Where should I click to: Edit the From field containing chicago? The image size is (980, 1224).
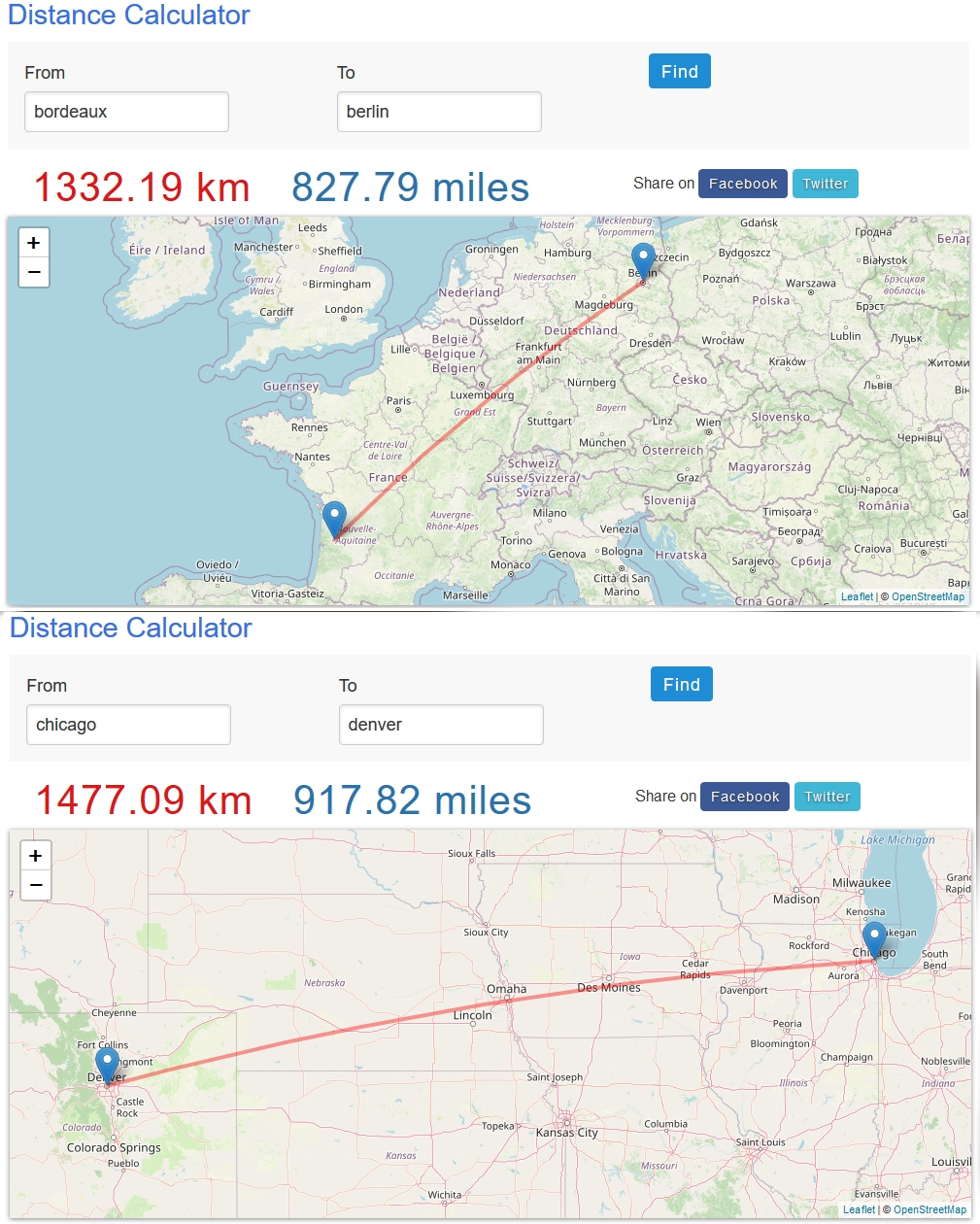(x=128, y=725)
